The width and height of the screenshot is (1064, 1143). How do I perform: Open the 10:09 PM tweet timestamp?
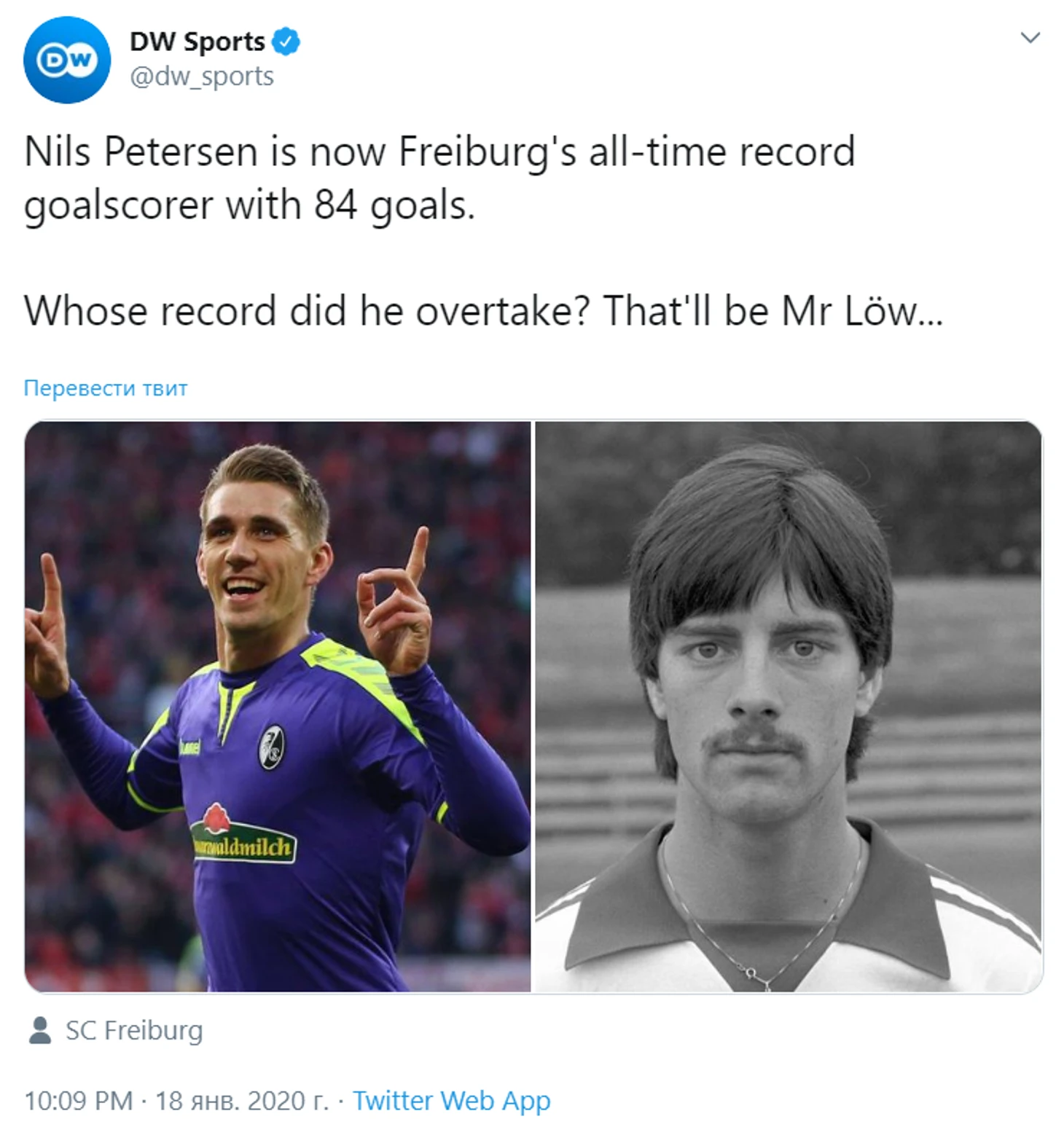pyautogui.click(x=176, y=1100)
